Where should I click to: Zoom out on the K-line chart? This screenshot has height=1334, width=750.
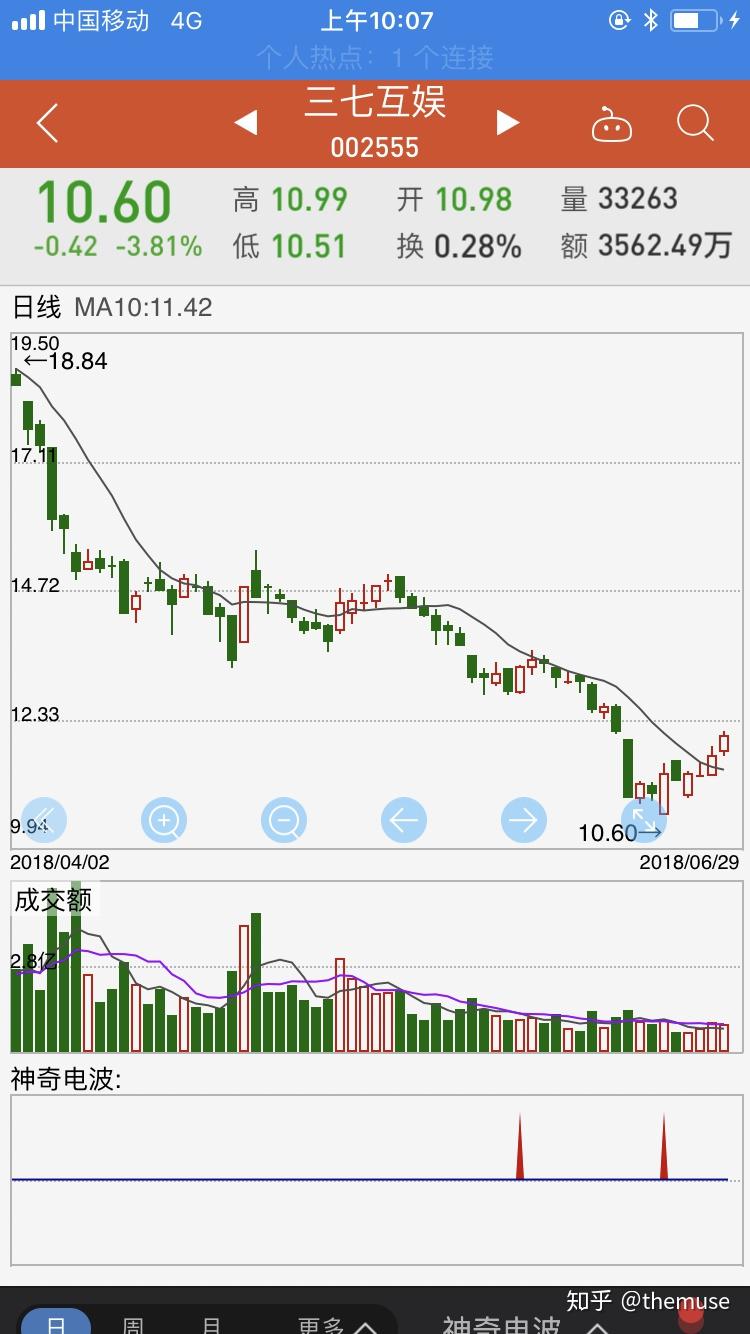pos(284,821)
